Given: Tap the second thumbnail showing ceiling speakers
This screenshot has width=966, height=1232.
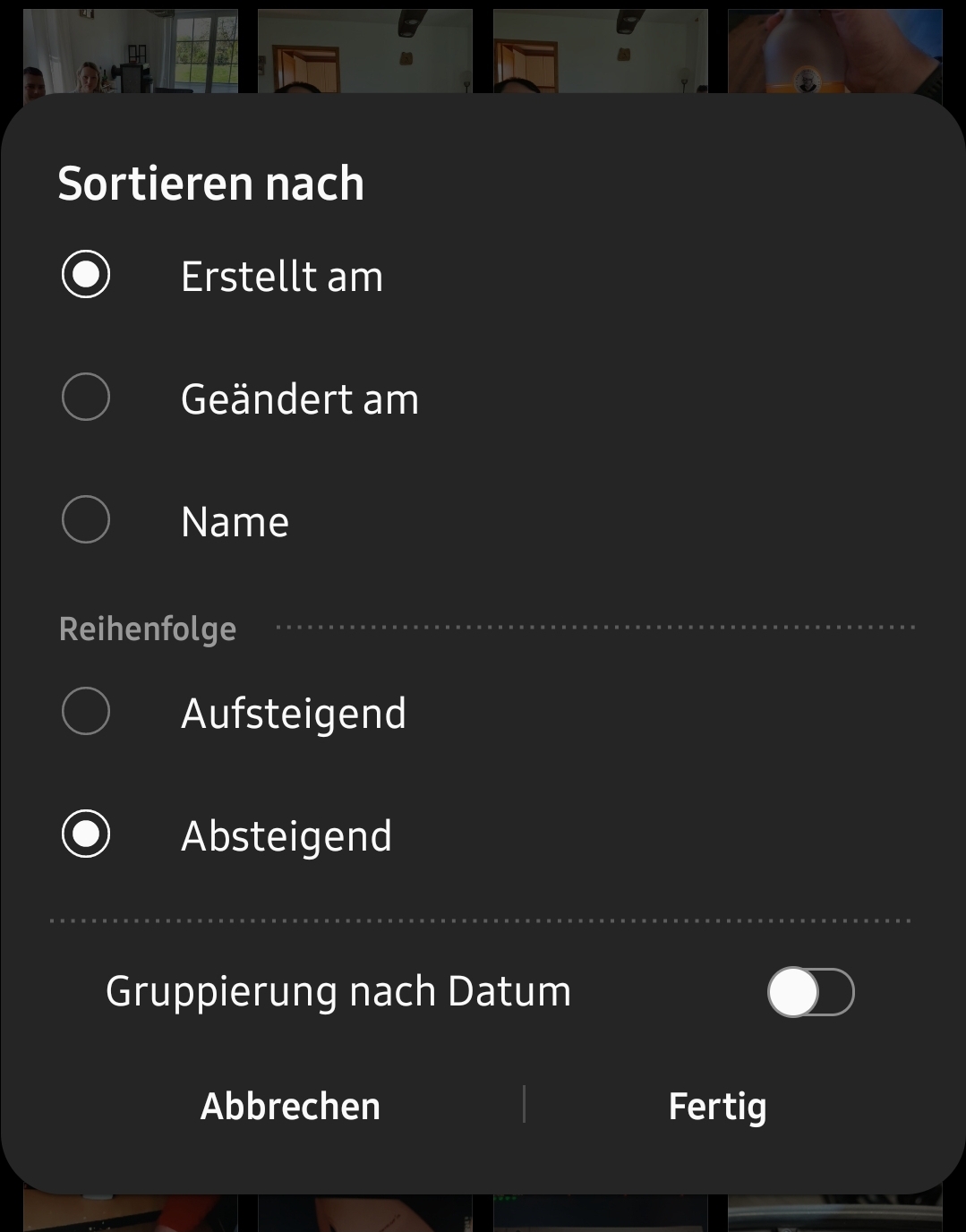Looking at the screenshot, I should pyautogui.click(x=365, y=49).
